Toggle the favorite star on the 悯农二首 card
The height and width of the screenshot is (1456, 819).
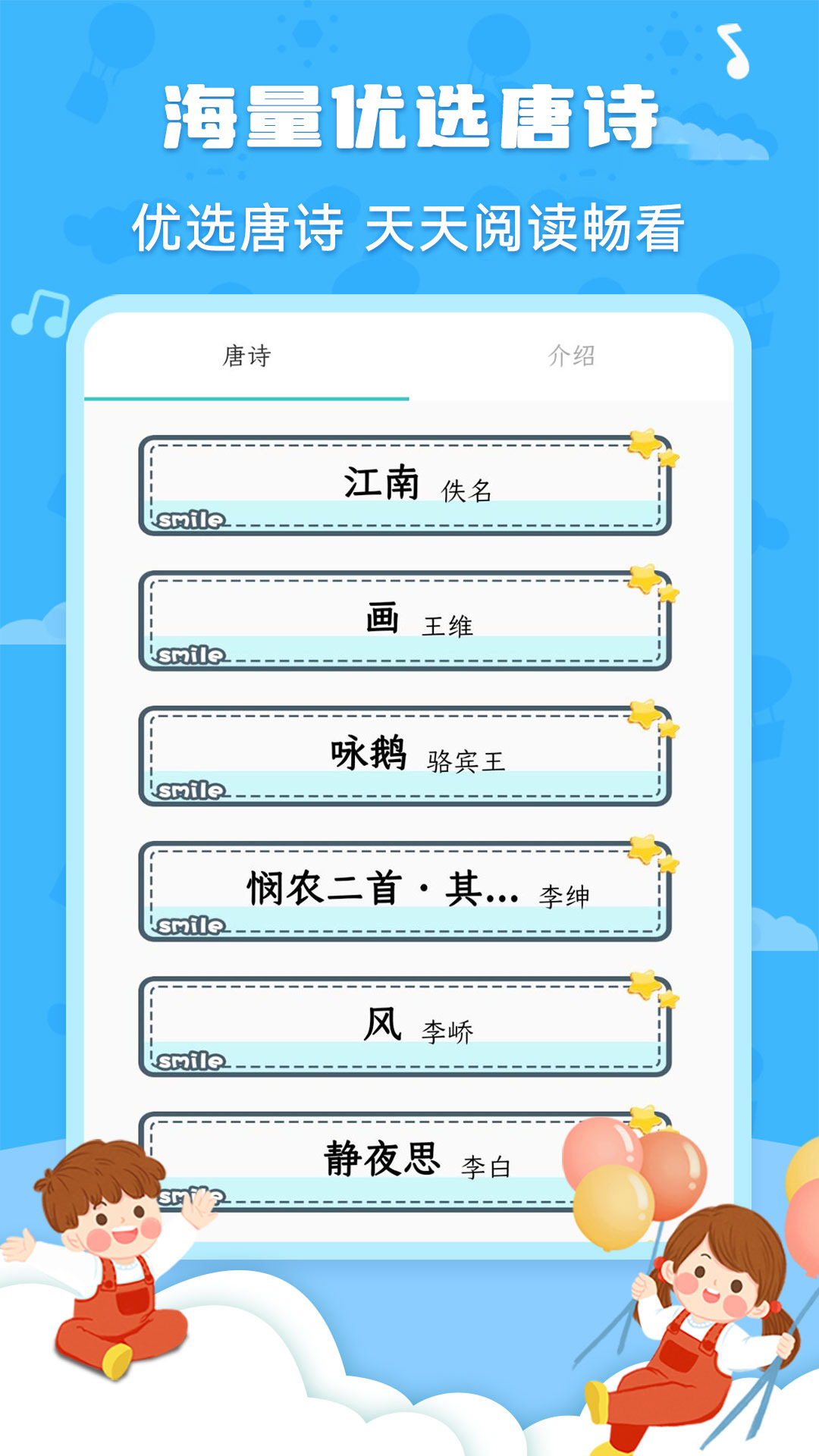pos(643,852)
